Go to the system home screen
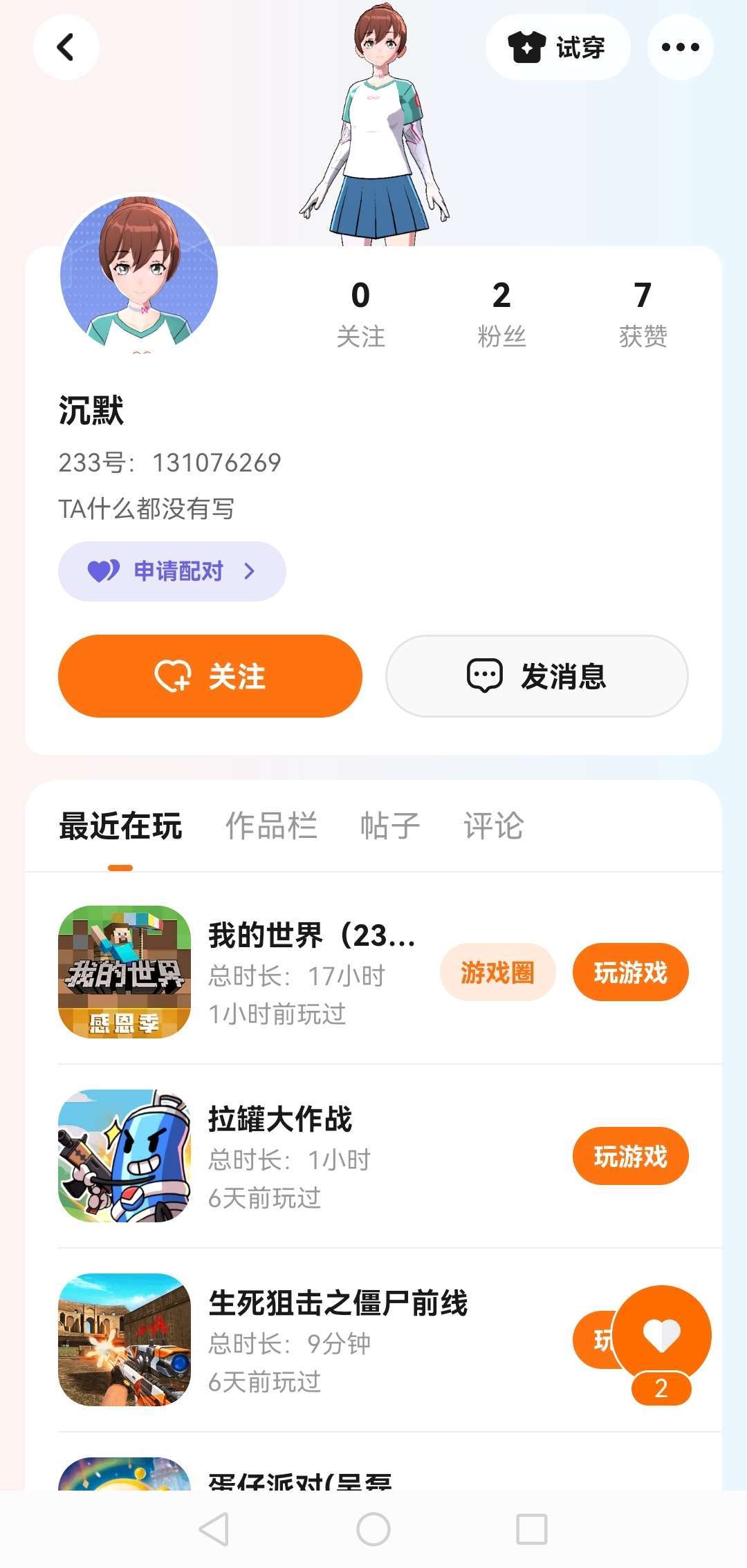 click(373, 1529)
